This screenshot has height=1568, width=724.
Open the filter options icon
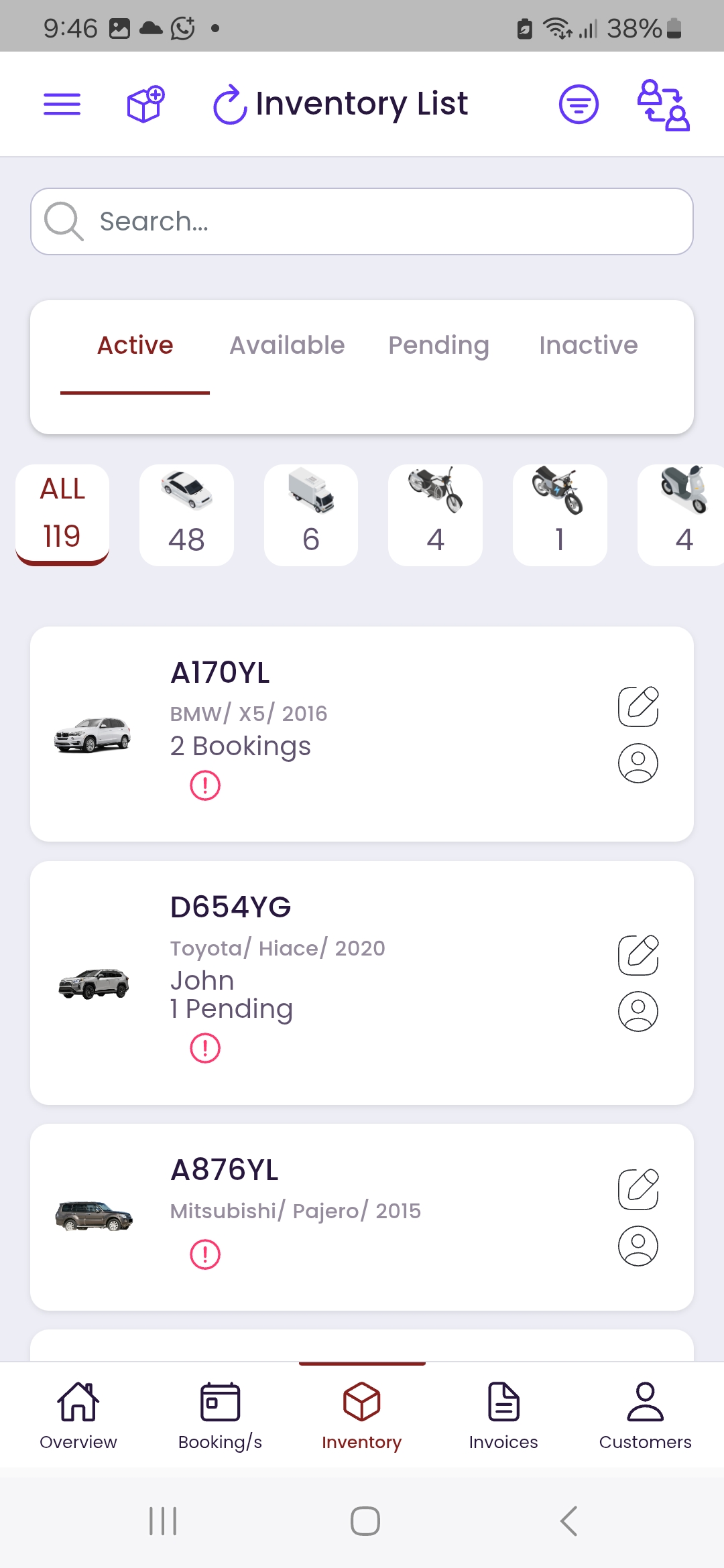[579, 105]
